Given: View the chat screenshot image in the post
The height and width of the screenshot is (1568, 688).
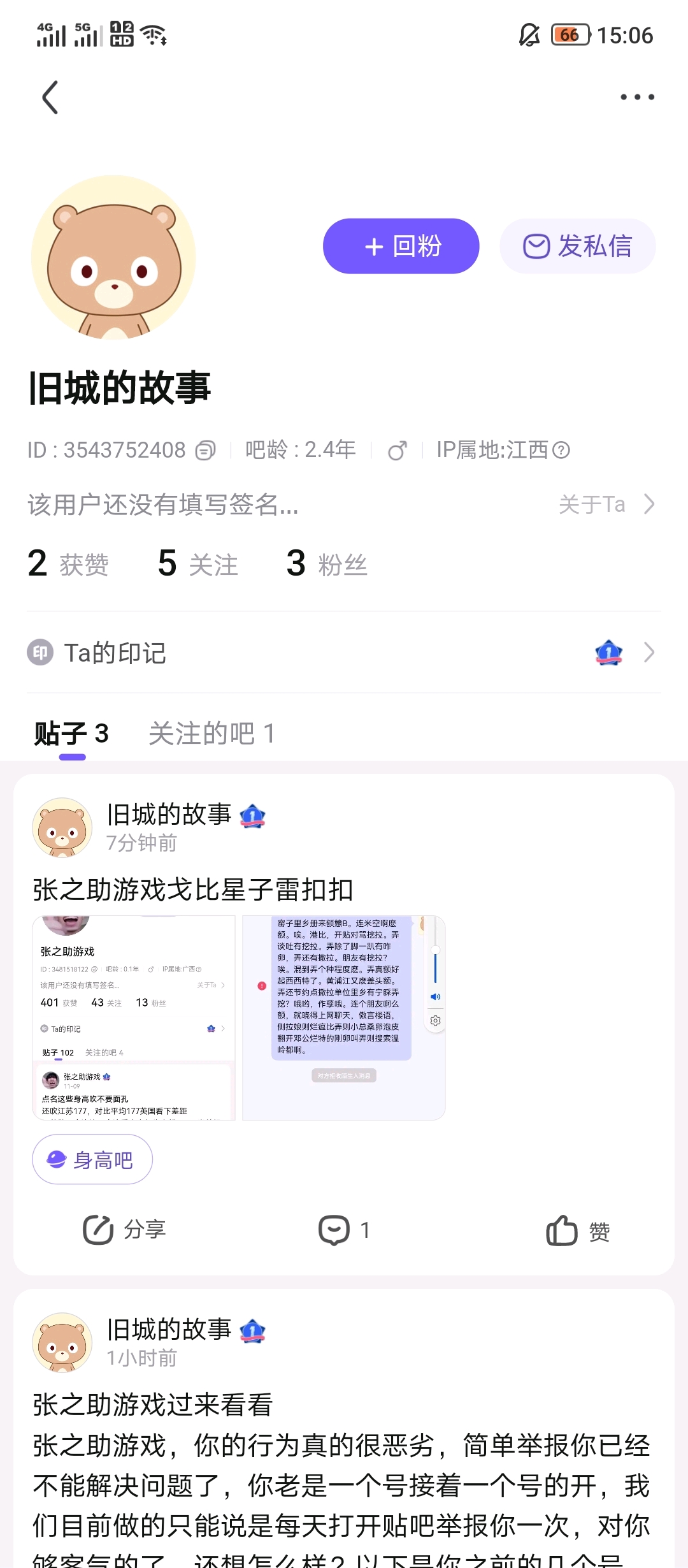Looking at the screenshot, I should point(343,1018).
